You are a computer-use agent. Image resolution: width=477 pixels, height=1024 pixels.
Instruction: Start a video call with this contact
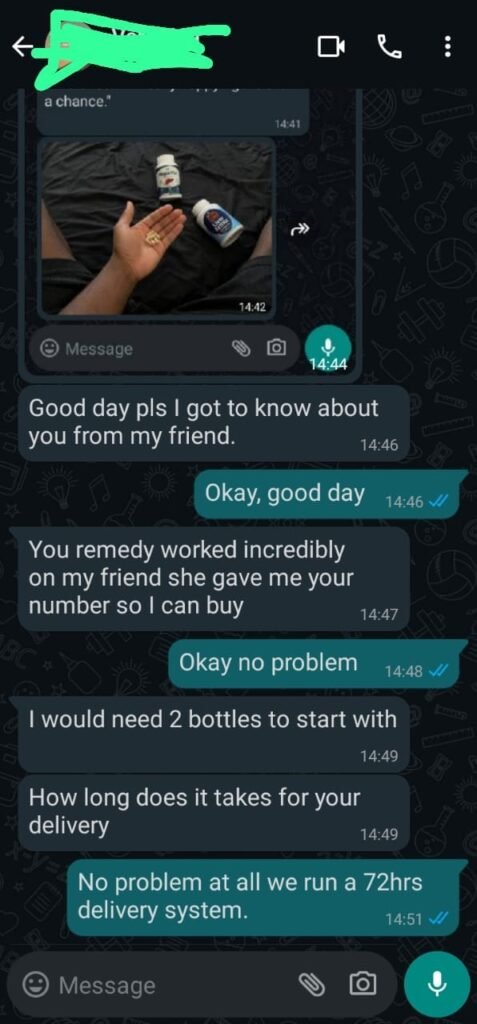(x=331, y=46)
